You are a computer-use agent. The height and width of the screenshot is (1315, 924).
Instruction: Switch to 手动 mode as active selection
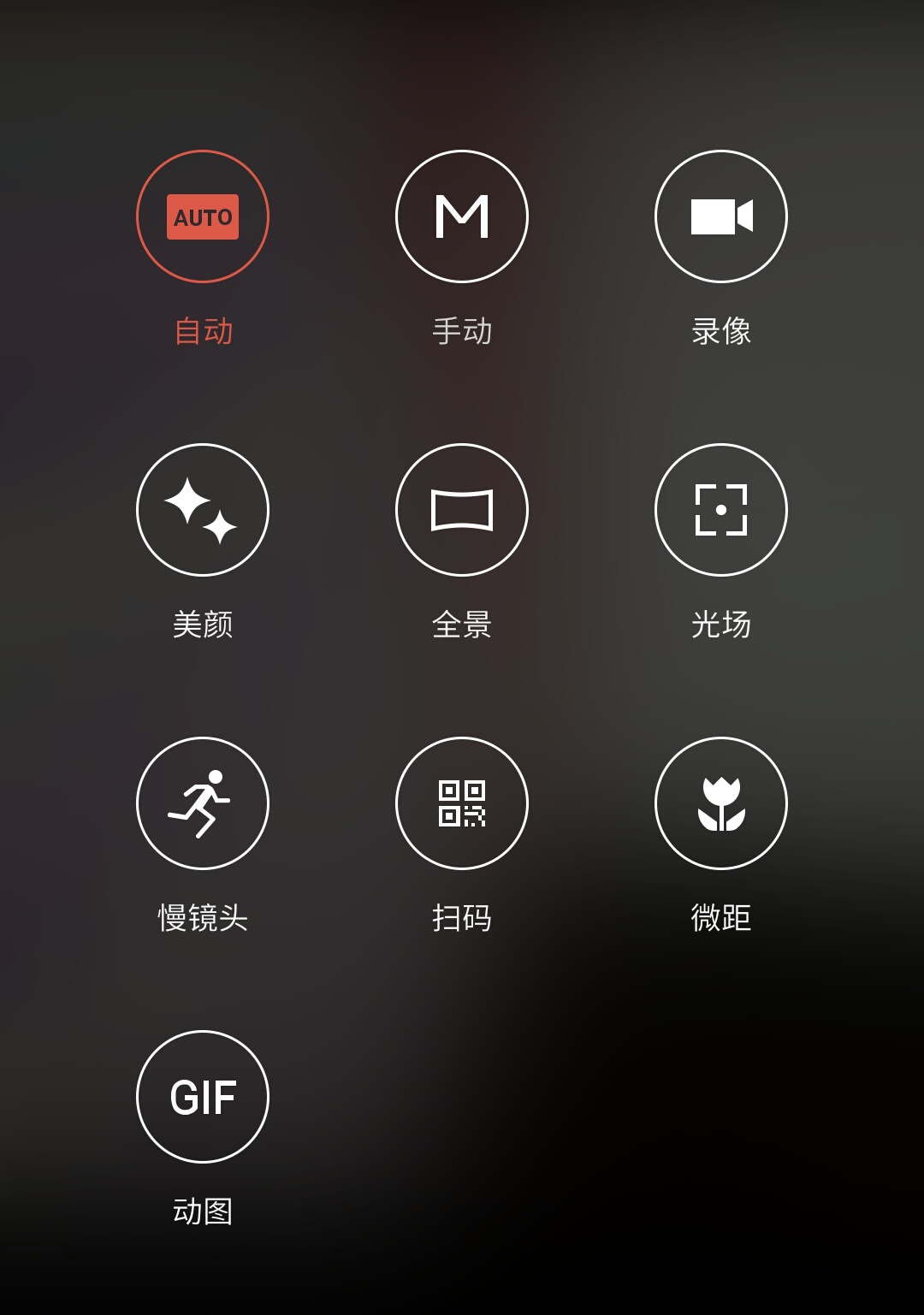tap(462, 216)
